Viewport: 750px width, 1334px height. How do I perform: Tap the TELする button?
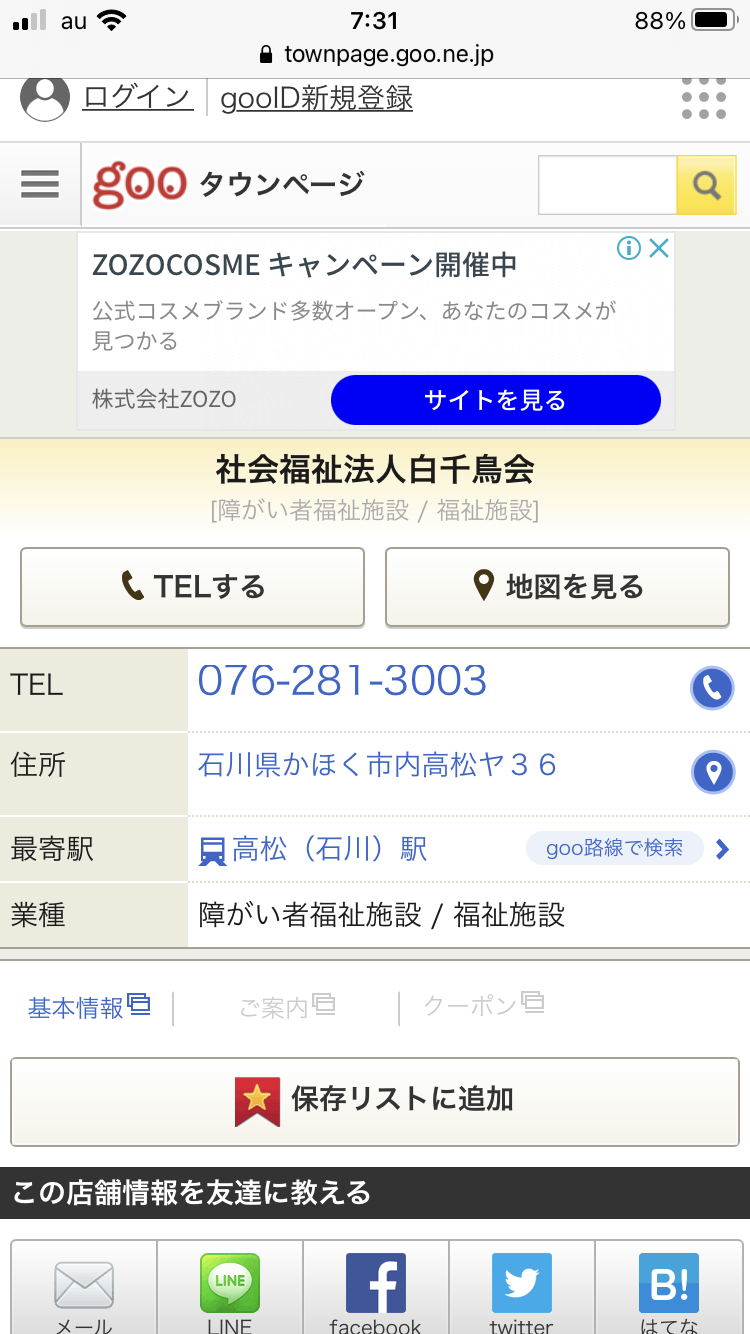[192, 587]
